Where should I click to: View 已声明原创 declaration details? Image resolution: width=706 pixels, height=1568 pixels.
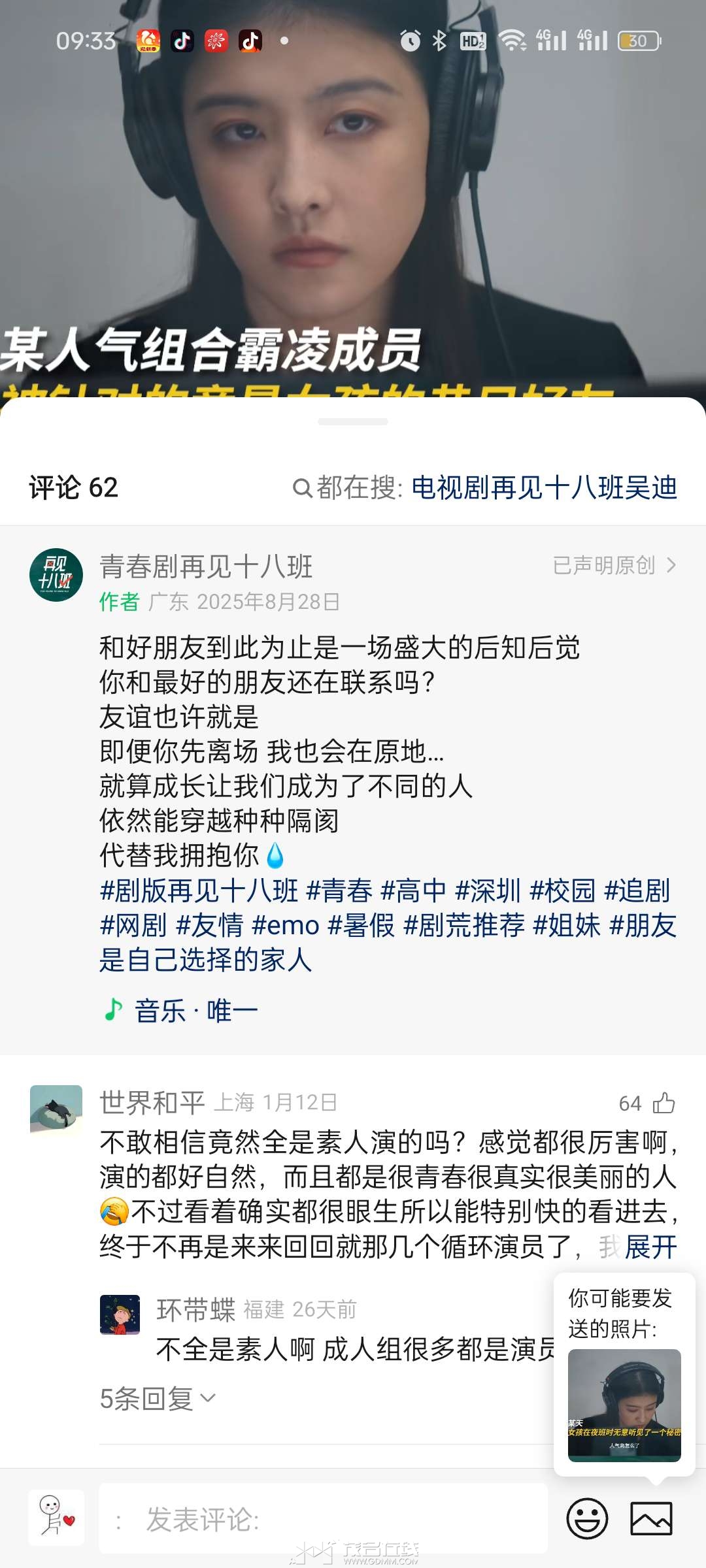(613, 566)
